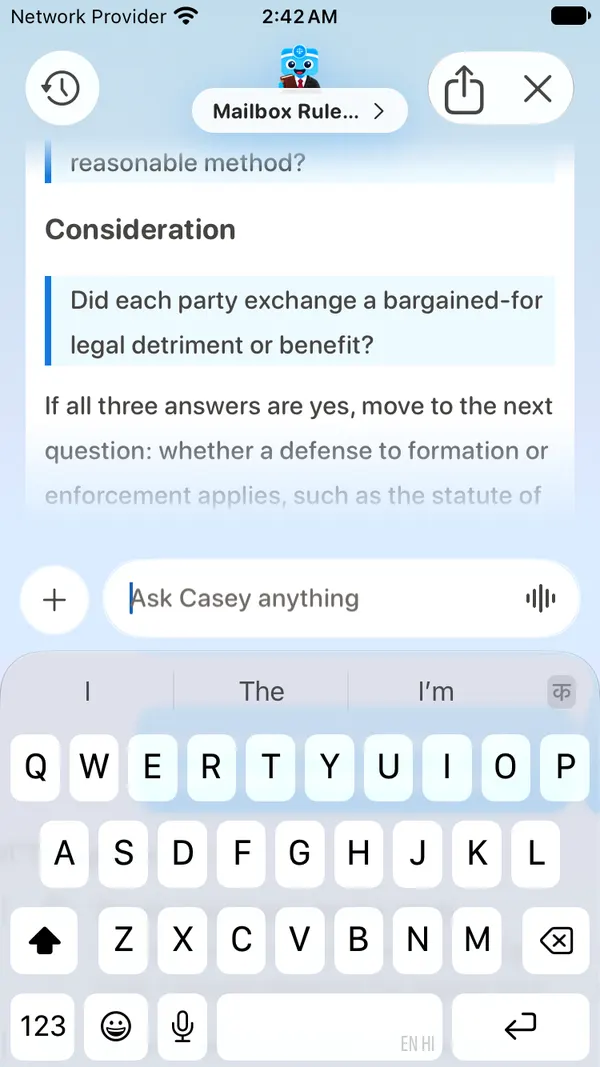The height and width of the screenshot is (1067, 600).
Task: Close the Casey chat screen
Action: coord(537,88)
